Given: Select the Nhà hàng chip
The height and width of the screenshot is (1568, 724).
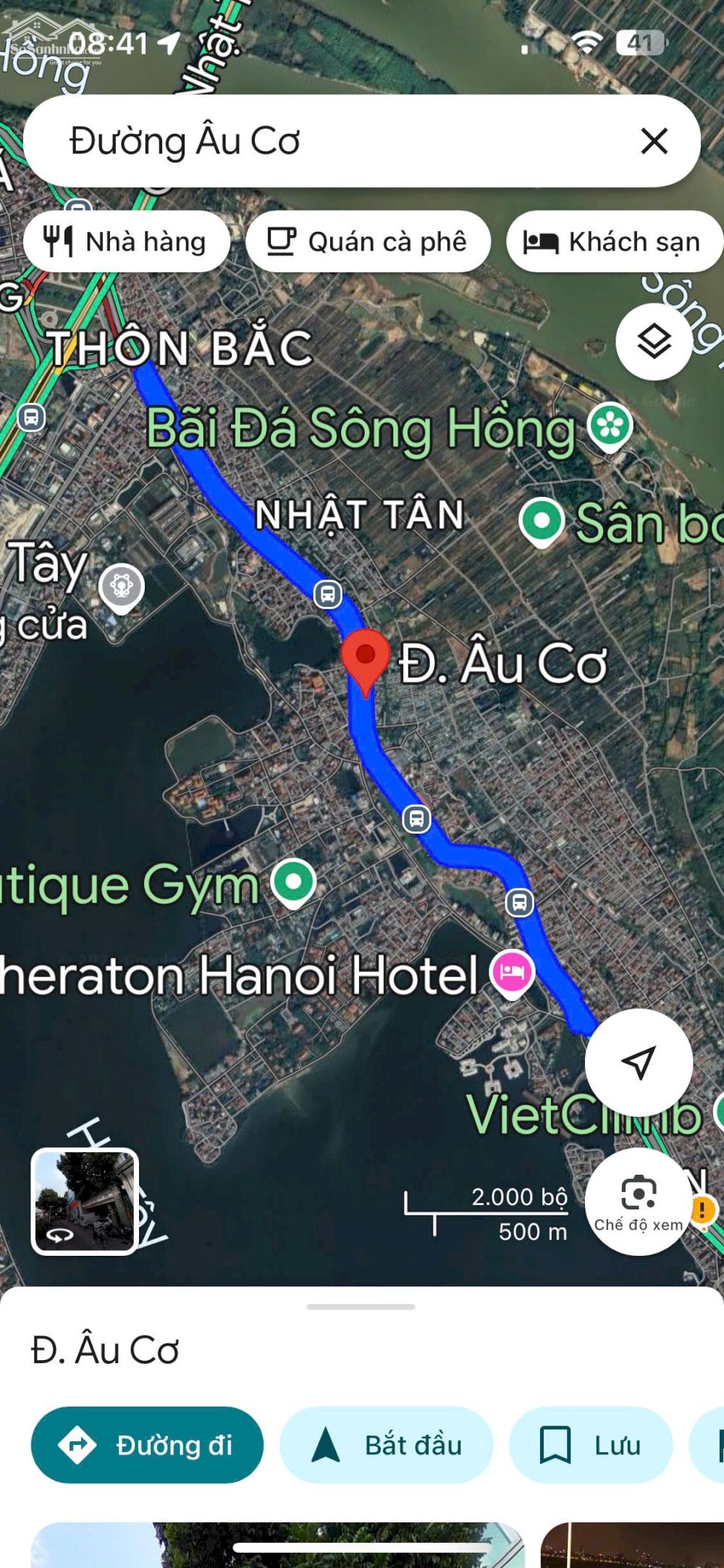Looking at the screenshot, I should (x=127, y=242).
